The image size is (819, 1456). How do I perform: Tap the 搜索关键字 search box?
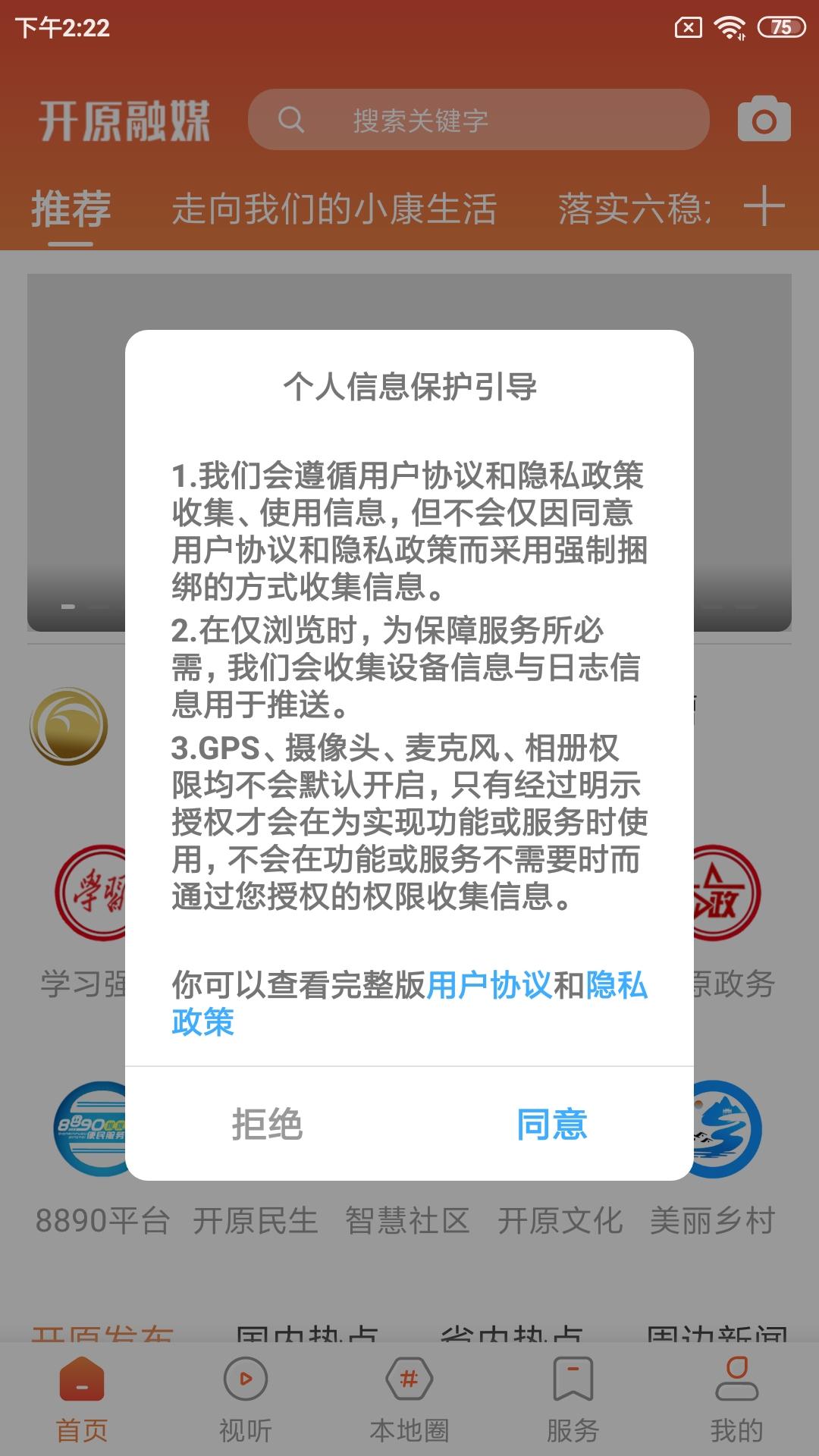tap(478, 120)
